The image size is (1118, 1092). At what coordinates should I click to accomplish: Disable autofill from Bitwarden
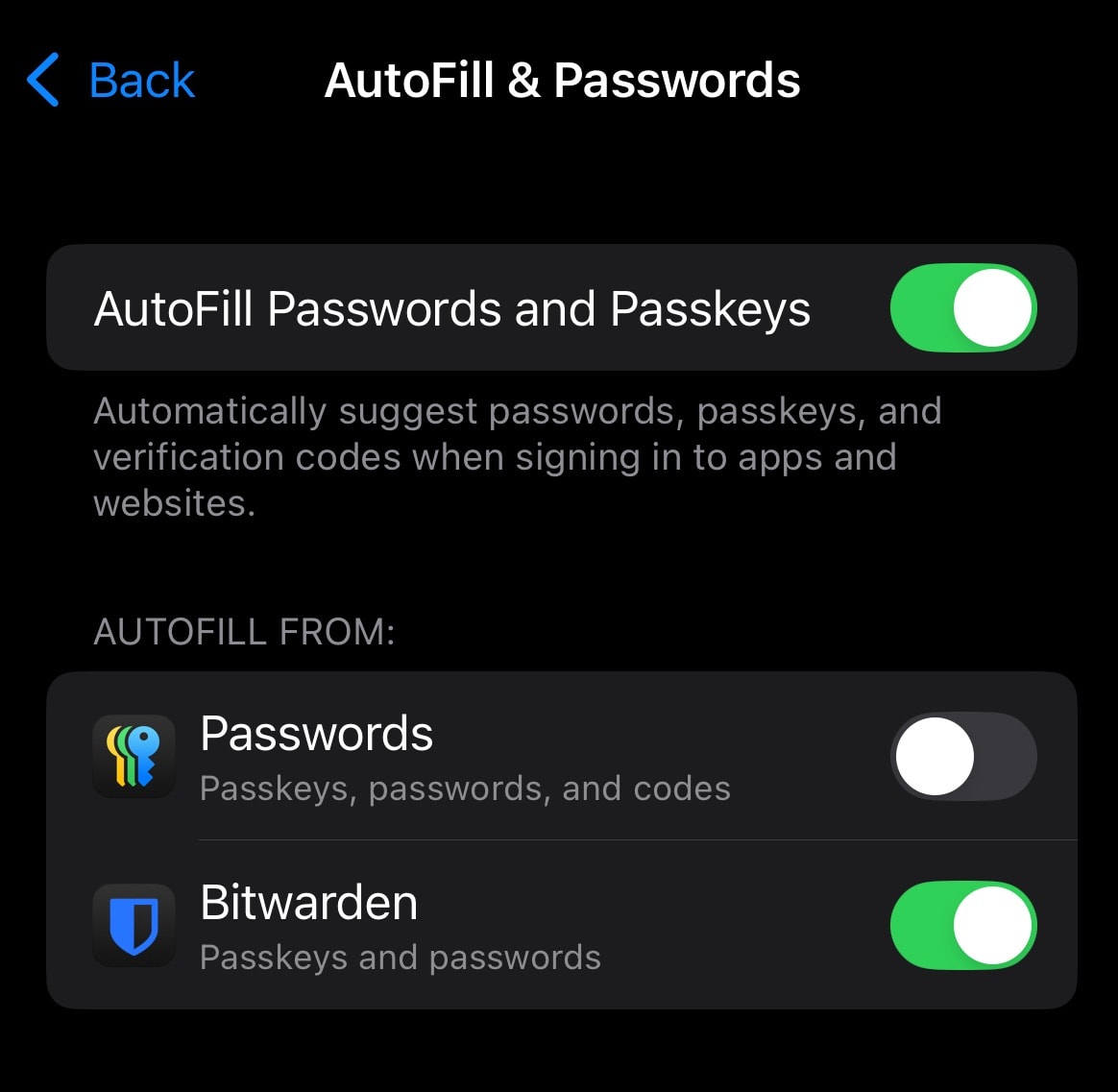click(x=962, y=926)
